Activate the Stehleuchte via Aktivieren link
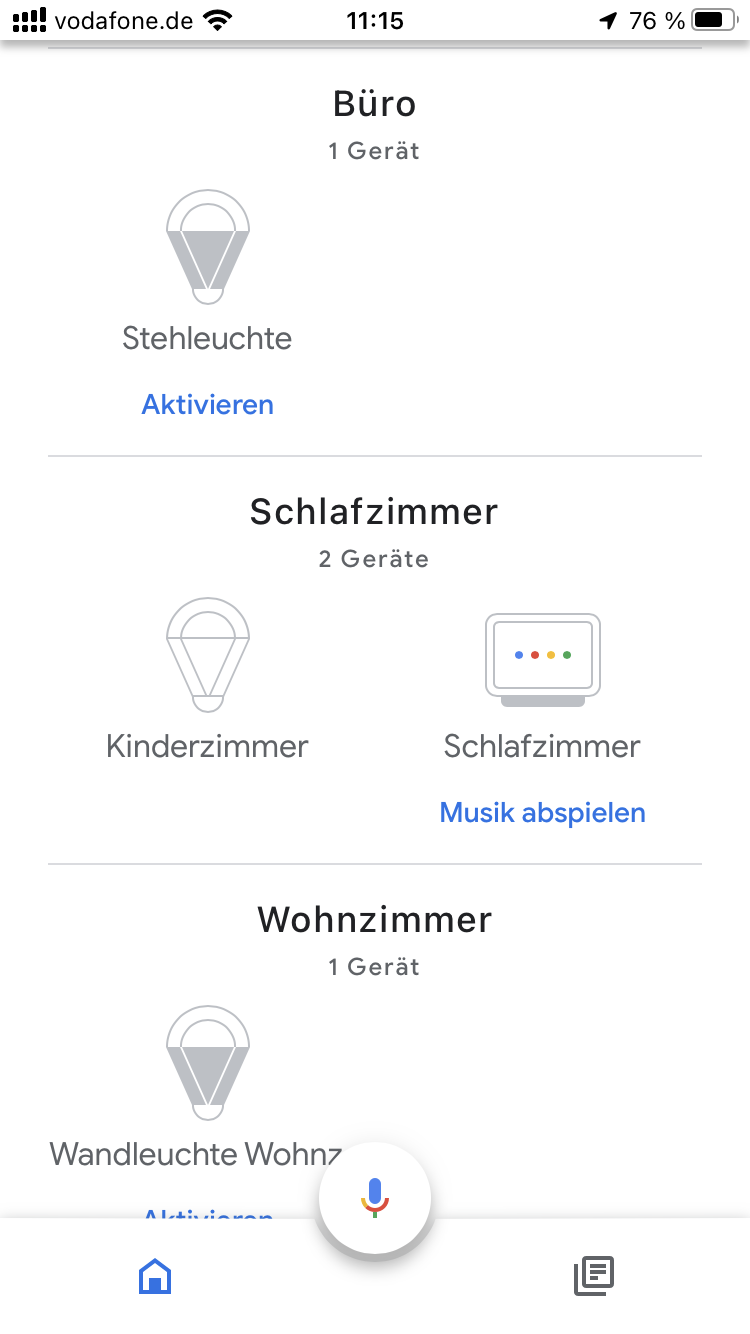Screen dimensions: 750x1334 (x=207, y=404)
